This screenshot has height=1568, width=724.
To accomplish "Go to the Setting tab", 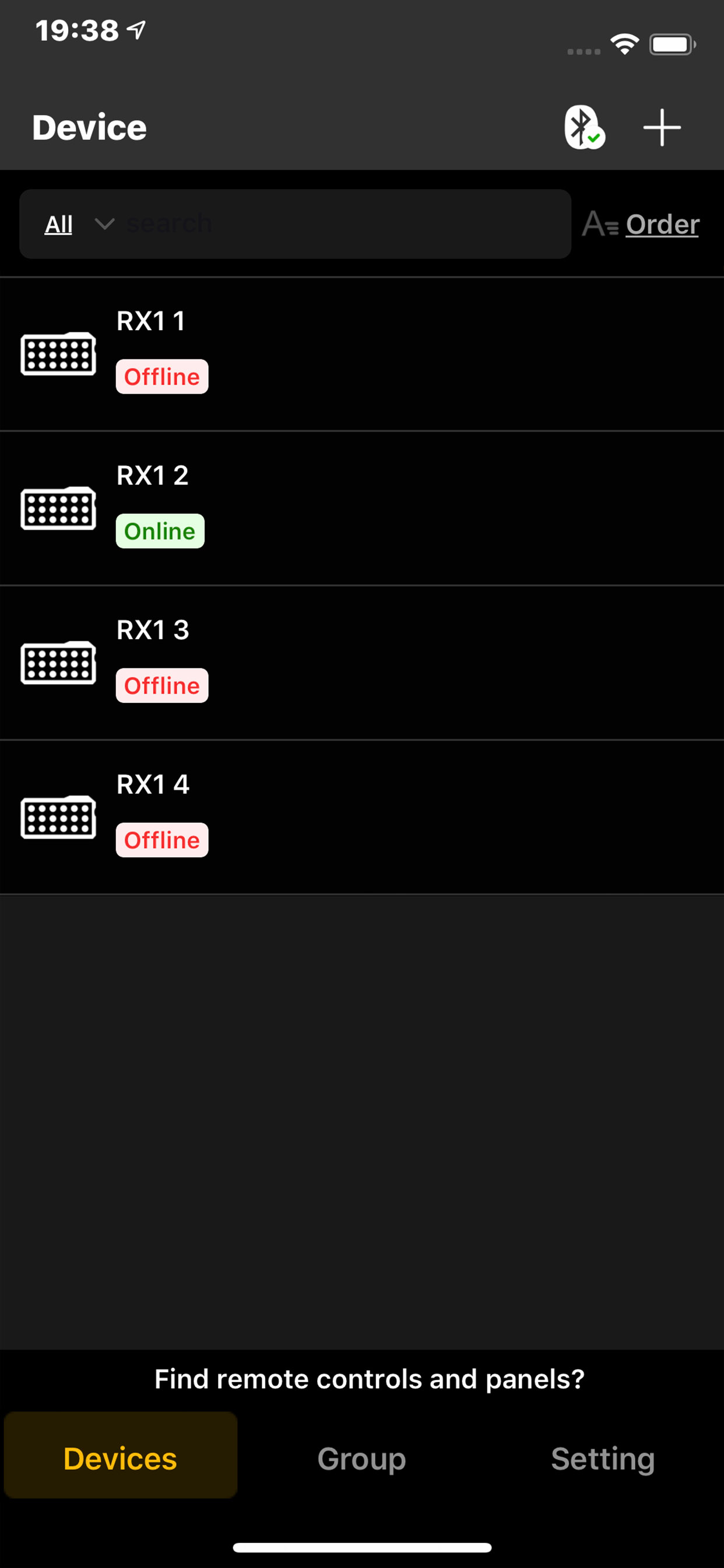I will pos(602,1458).
